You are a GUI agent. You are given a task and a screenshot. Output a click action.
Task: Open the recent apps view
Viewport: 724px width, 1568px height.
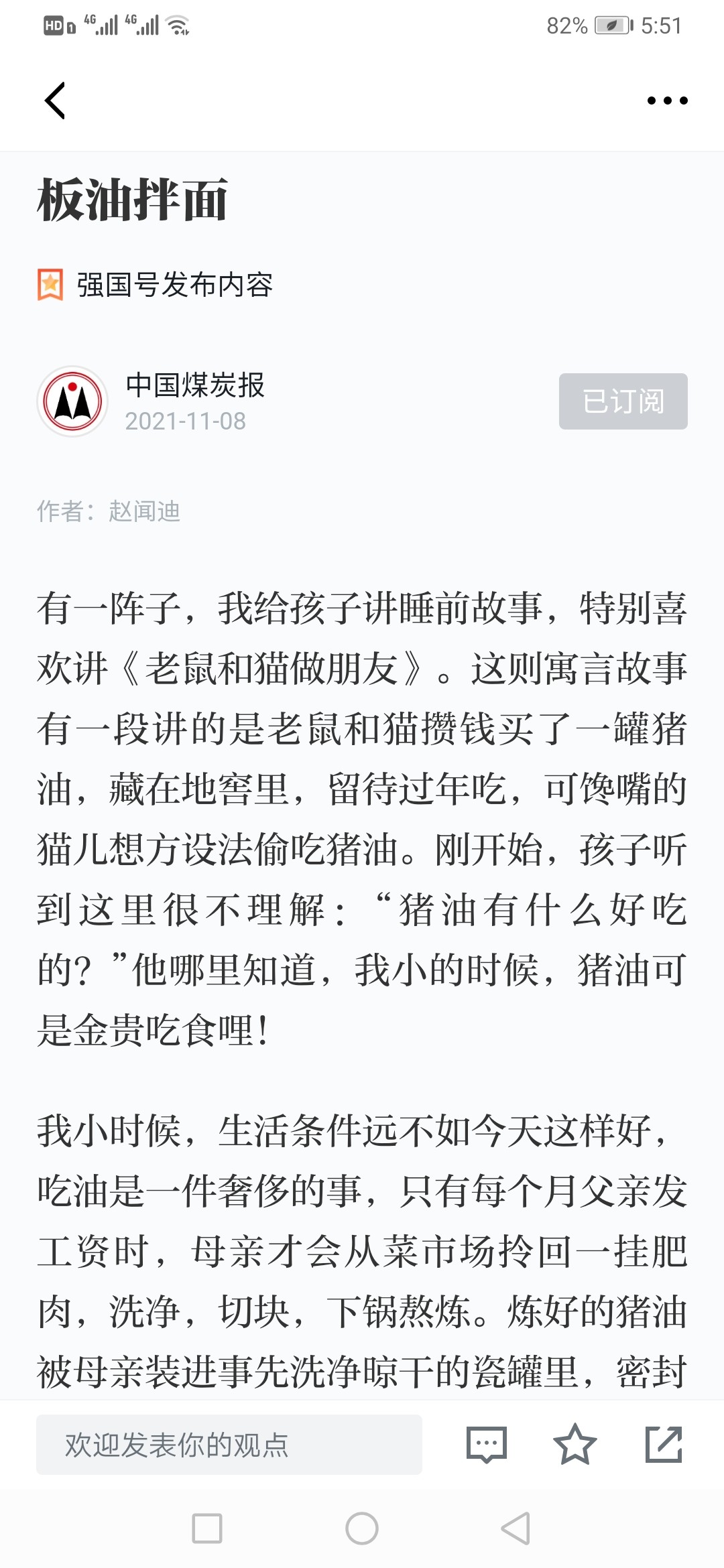[207, 1528]
